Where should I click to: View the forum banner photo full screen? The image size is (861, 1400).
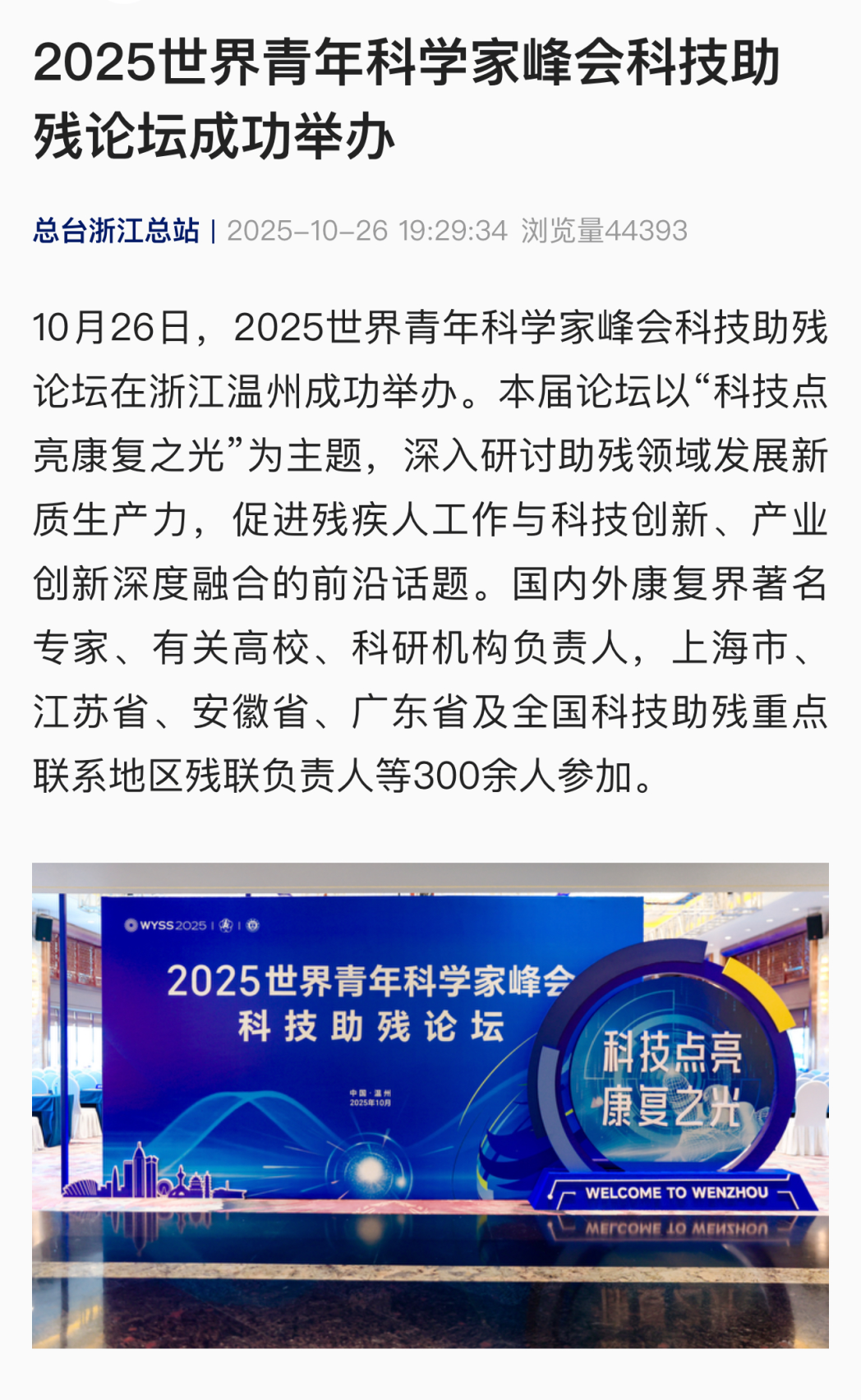[430, 1104]
